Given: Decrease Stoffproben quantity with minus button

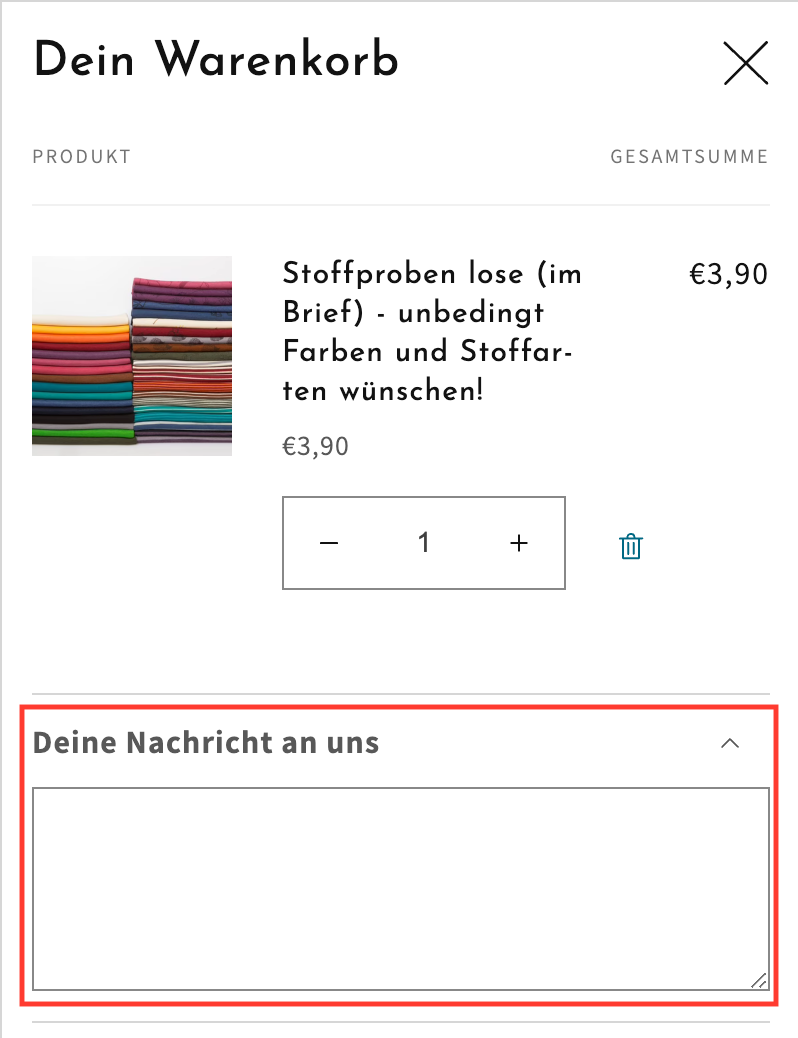Looking at the screenshot, I should pos(329,543).
